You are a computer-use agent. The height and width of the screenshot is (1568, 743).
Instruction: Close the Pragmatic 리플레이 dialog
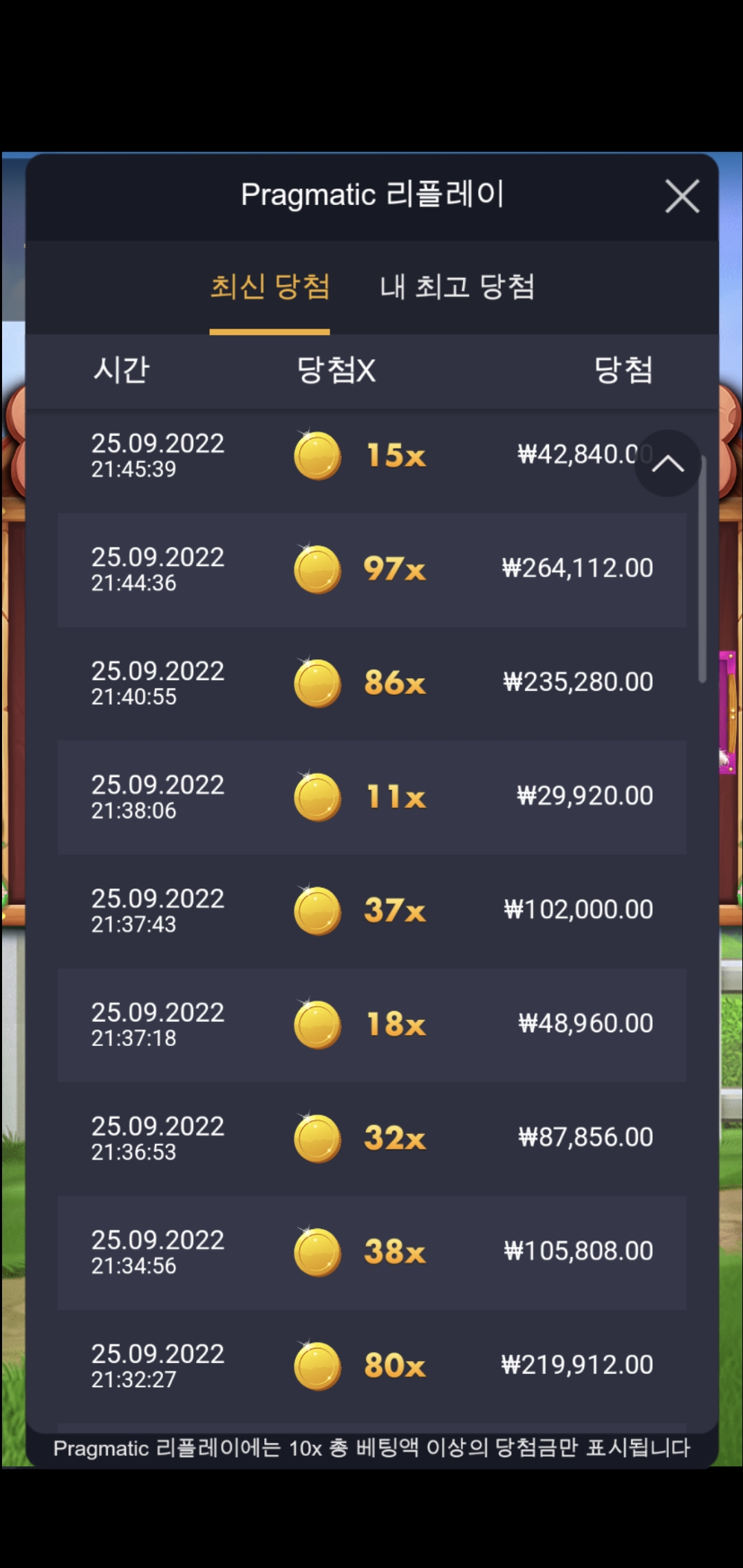pos(682,197)
